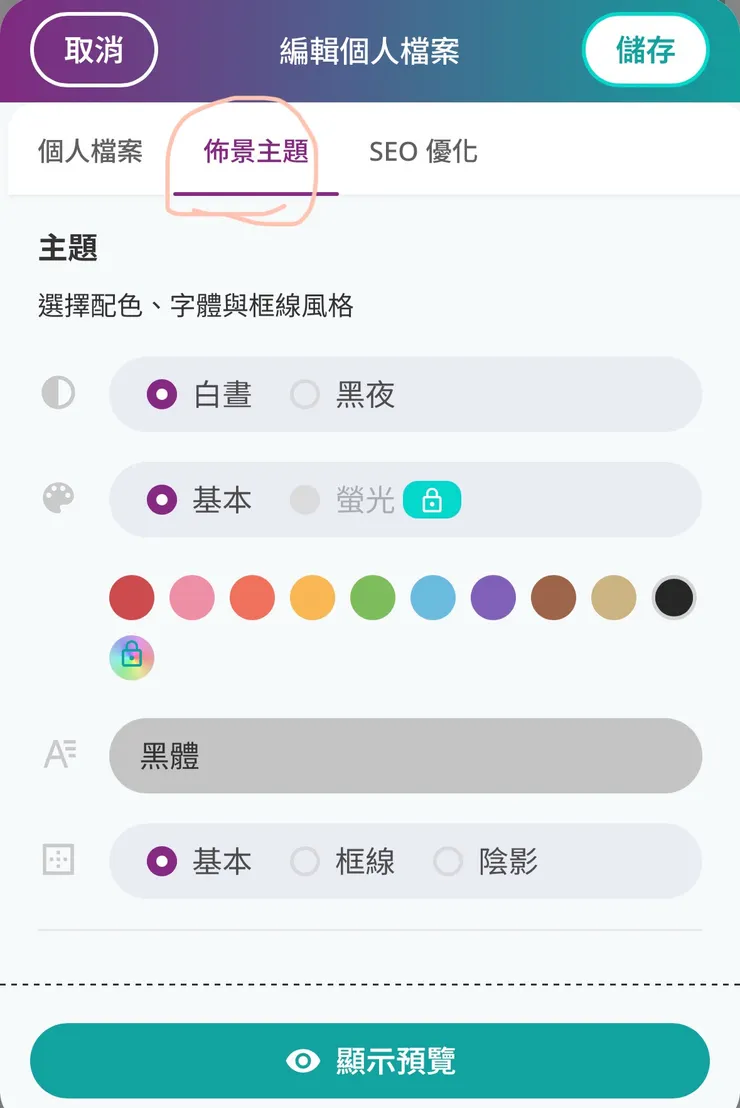Select the green color swatch
The width and height of the screenshot is (740, 1108).
click(x=372, y=597)
